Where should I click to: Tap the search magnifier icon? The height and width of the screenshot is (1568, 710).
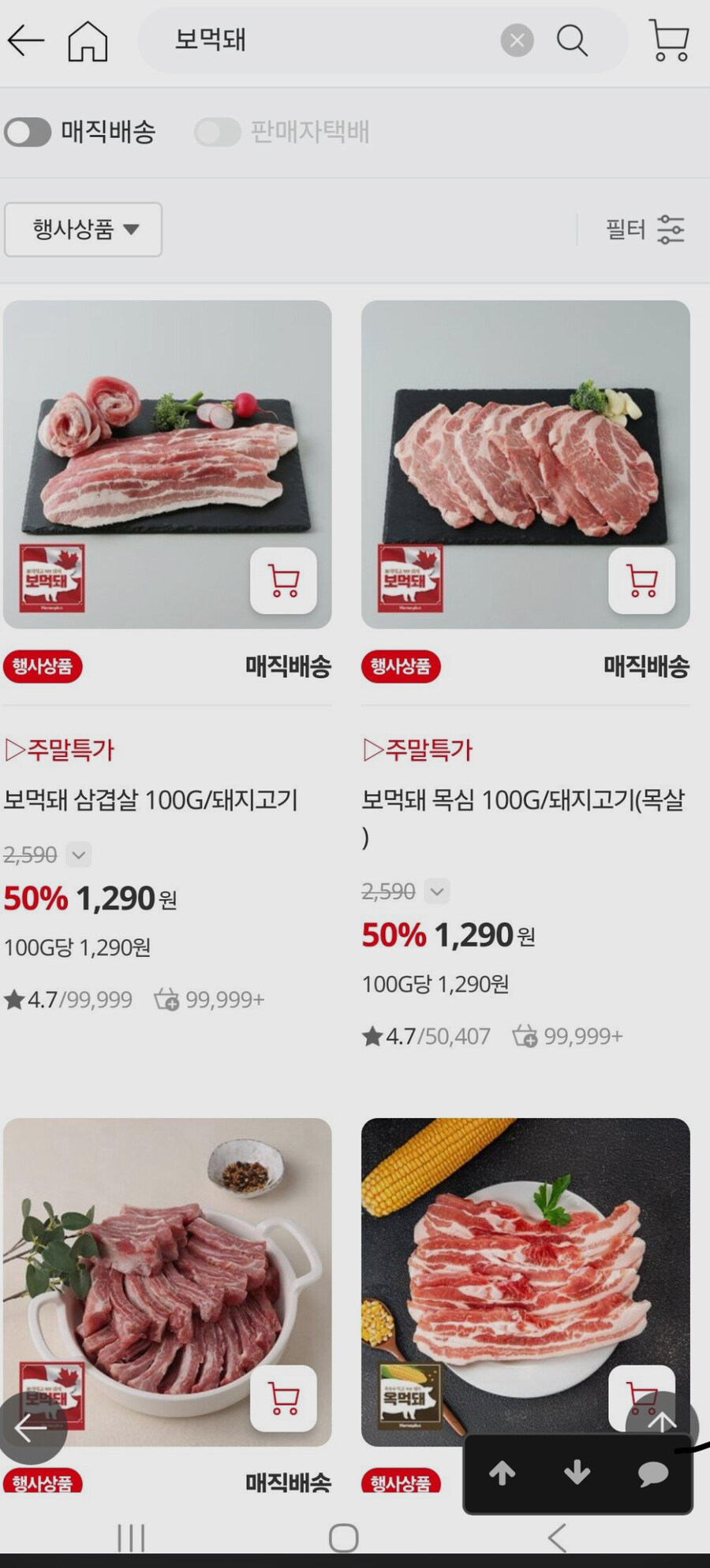[572, 41]
